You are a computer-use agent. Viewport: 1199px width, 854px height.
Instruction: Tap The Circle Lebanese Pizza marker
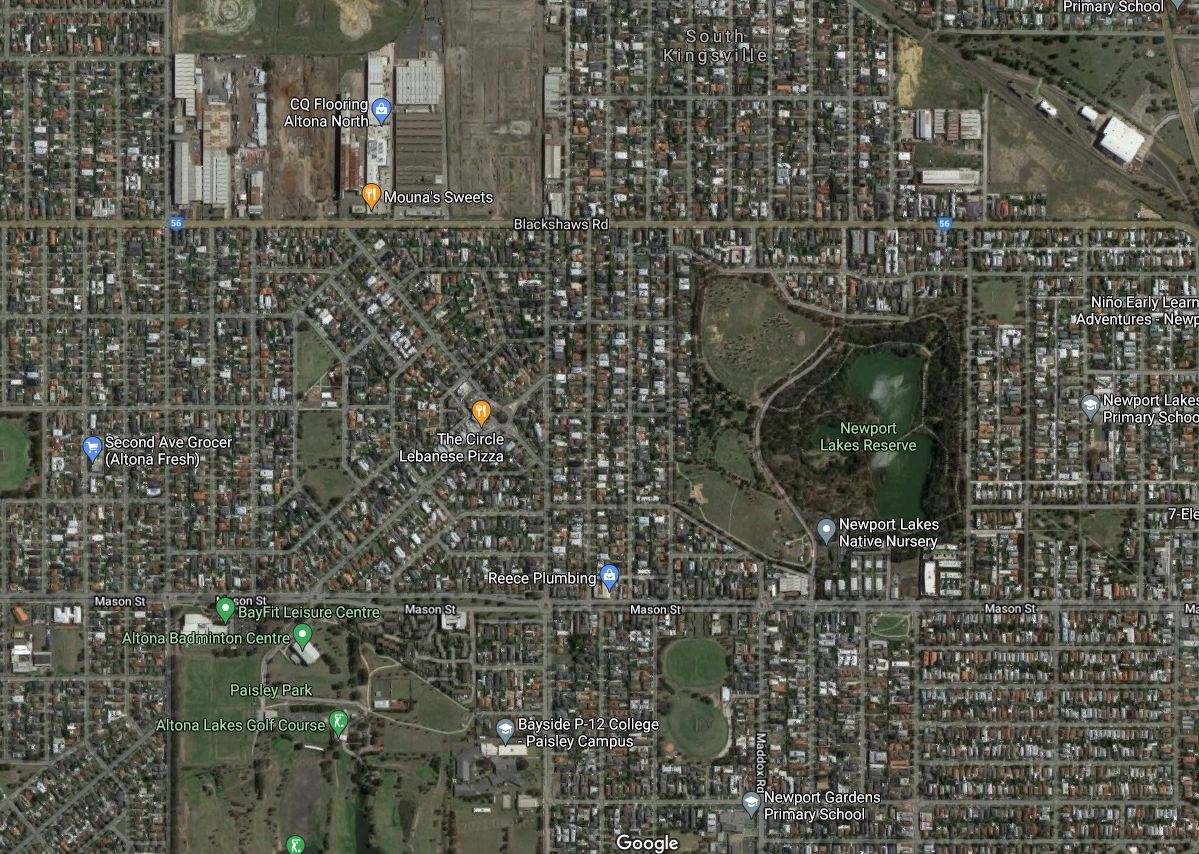pos(481,411)
